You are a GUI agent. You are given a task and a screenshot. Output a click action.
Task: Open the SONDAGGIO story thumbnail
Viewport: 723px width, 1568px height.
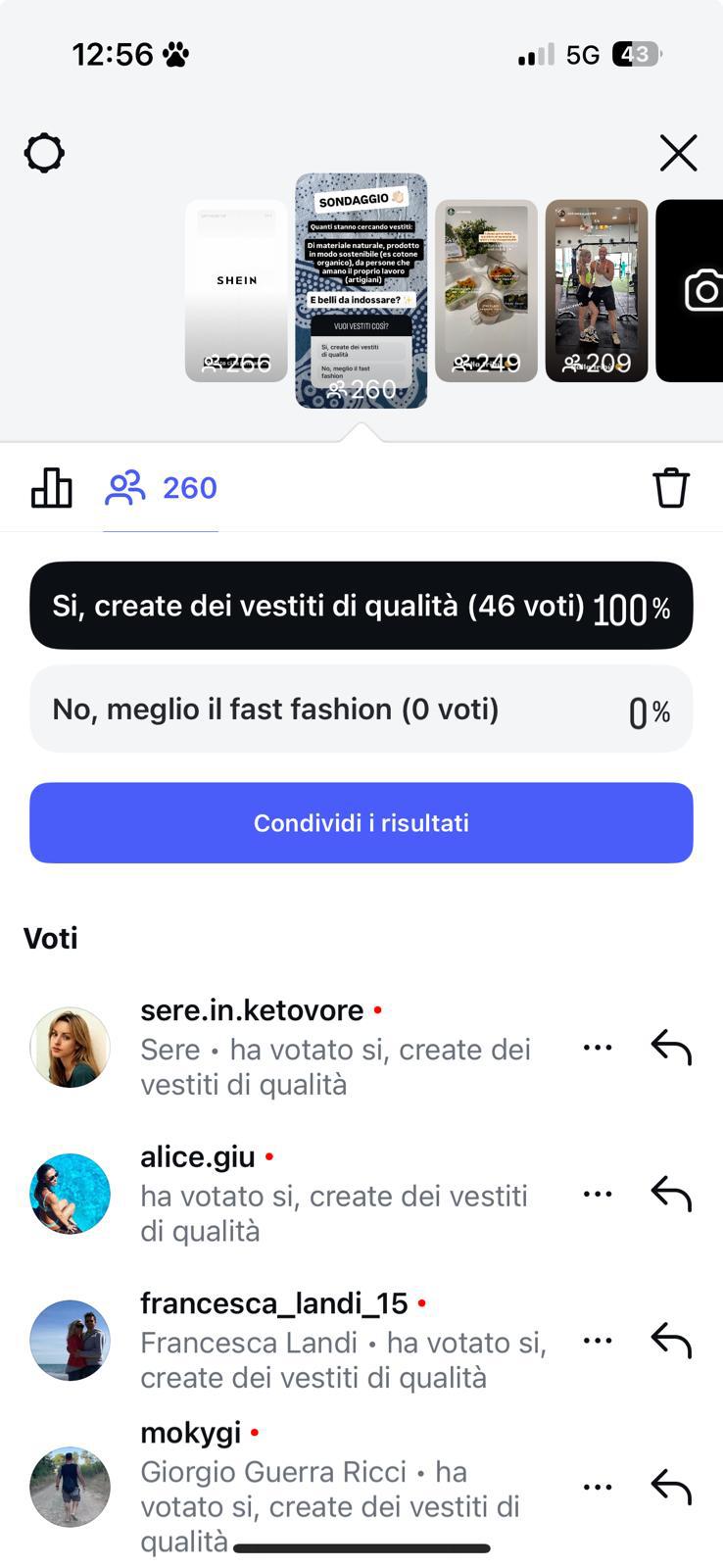click(361, 288)
